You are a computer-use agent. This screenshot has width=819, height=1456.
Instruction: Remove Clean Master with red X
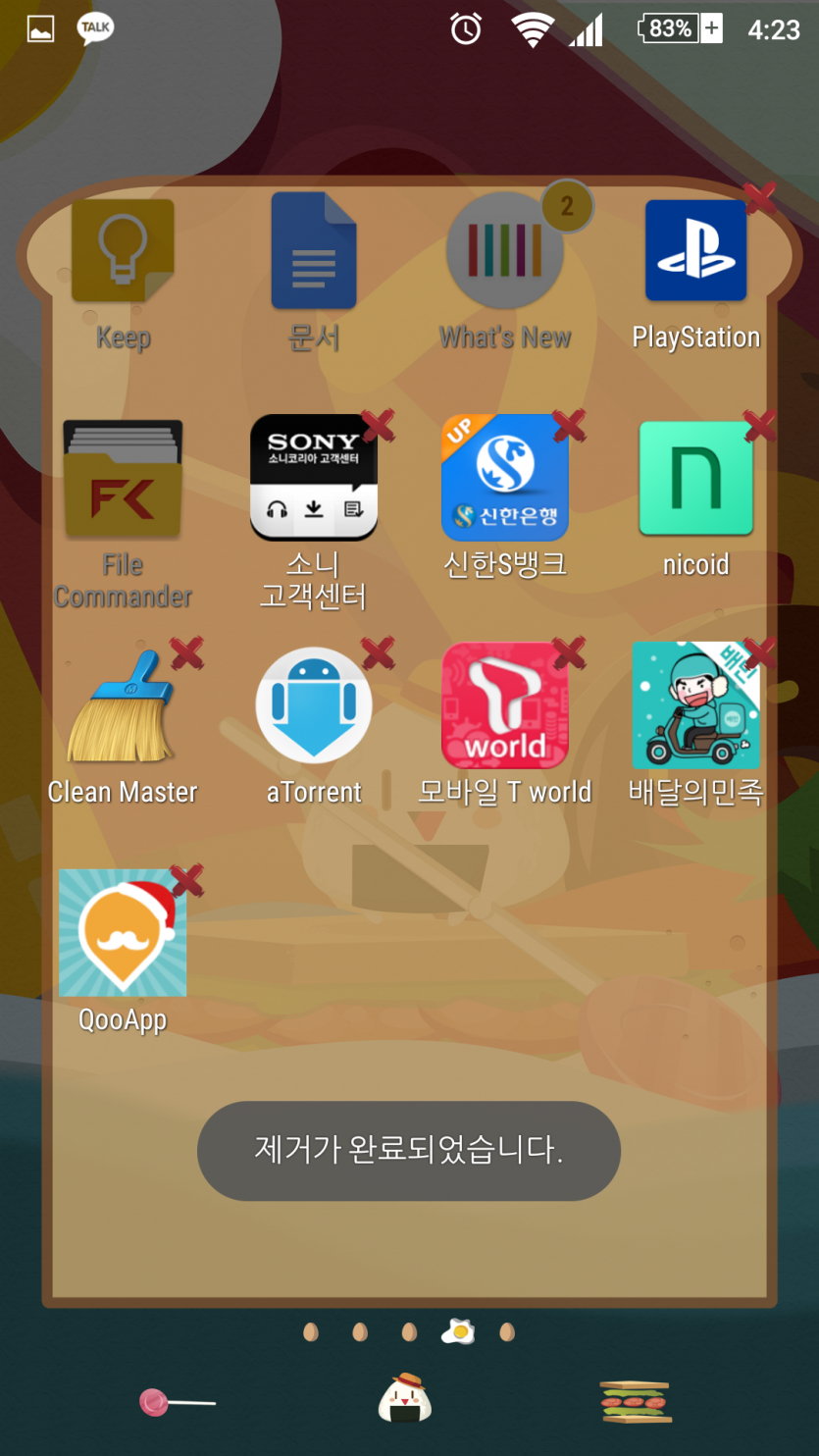(x=186, y=652)
